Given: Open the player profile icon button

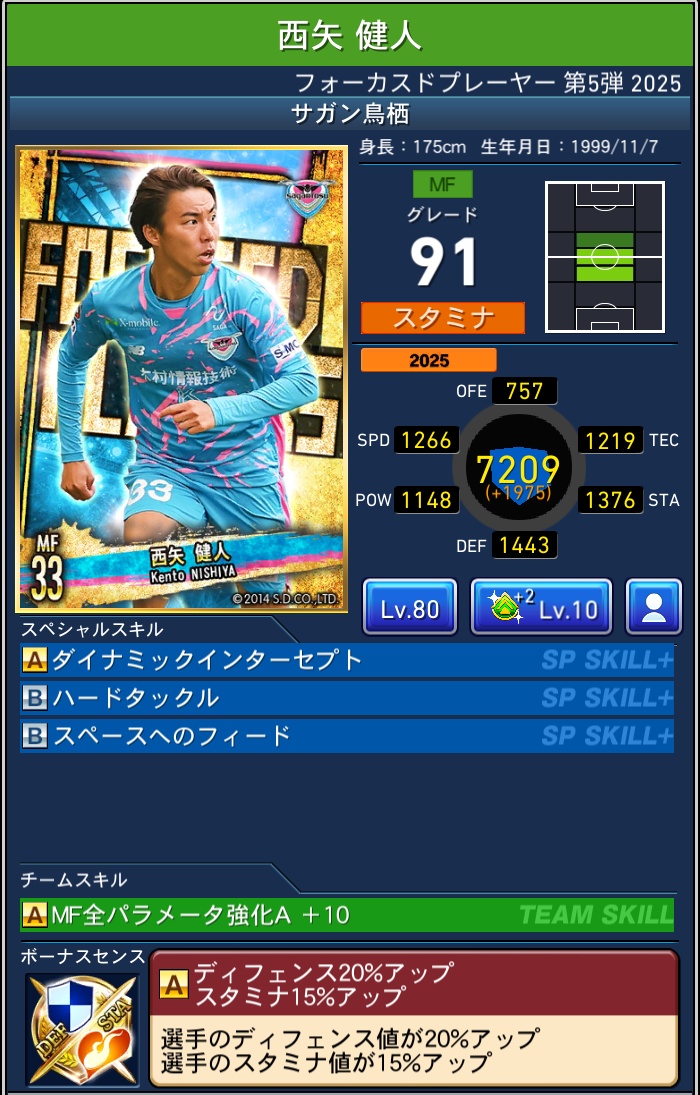Looking at the screenshot, I should coord(653,607).
